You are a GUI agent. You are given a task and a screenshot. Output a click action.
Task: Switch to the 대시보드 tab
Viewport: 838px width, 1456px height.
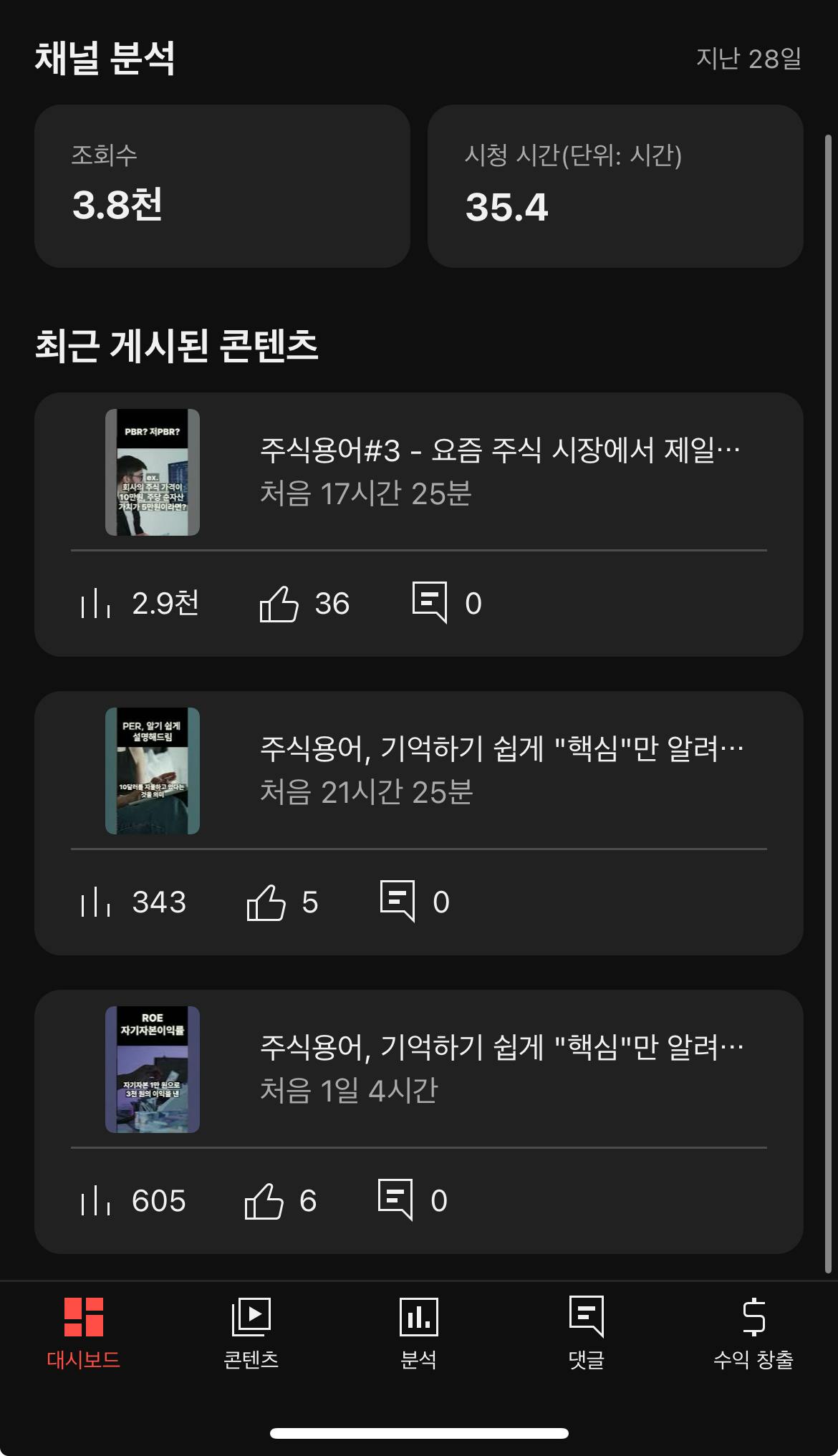[x=84, y=1334]
